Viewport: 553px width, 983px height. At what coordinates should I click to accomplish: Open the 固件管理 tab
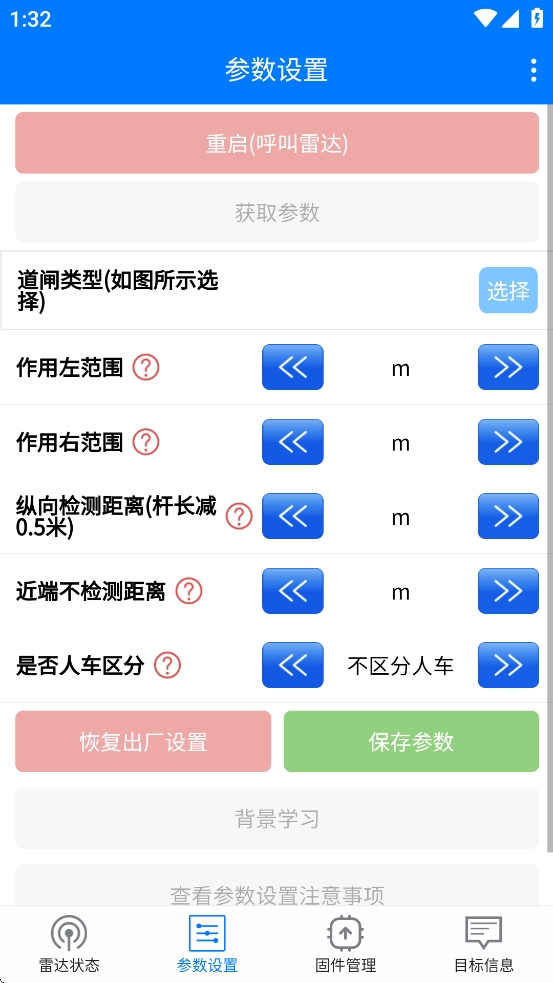coord(345,944)
